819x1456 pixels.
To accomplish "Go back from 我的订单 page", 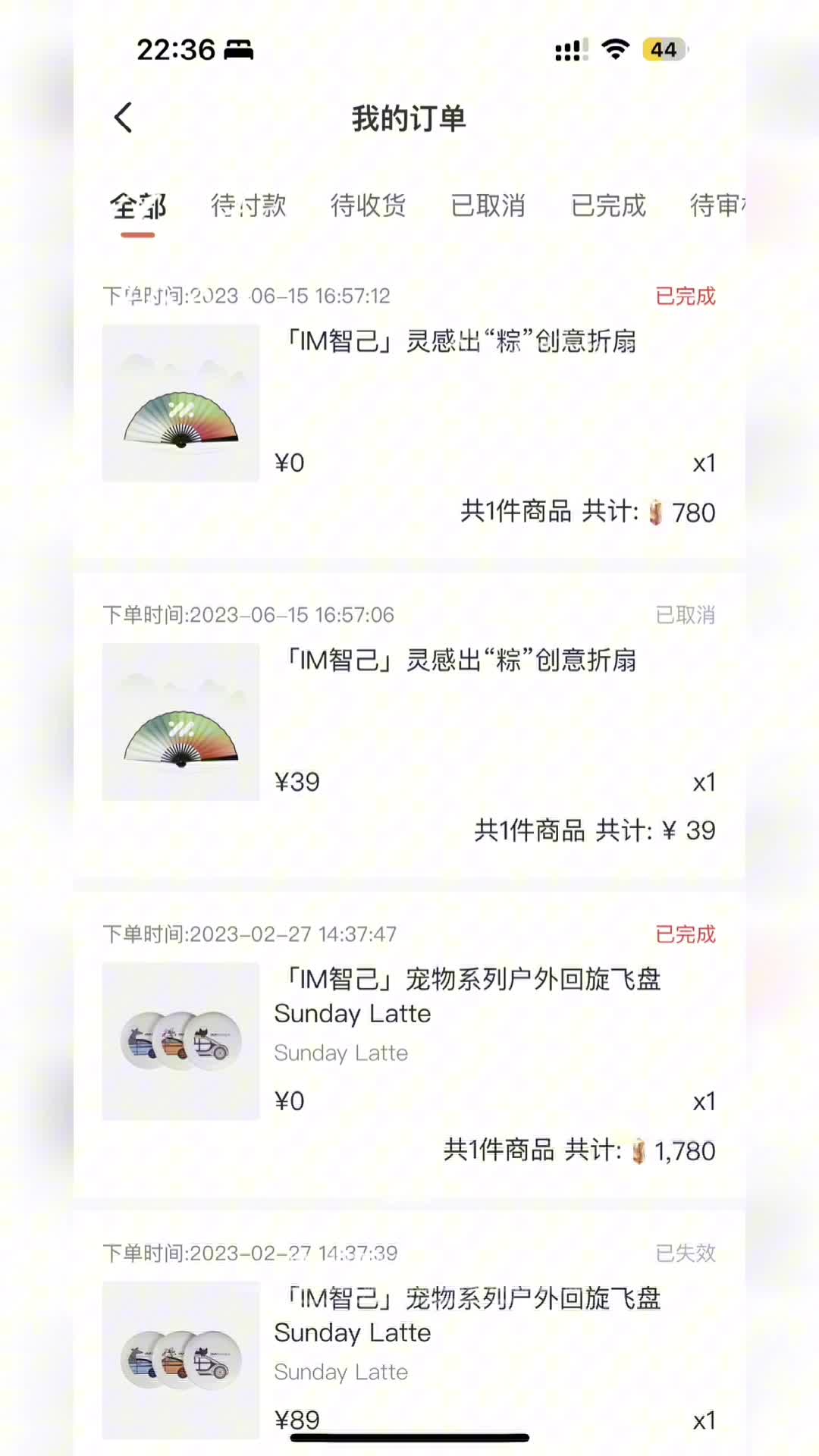I will (124, 118).
